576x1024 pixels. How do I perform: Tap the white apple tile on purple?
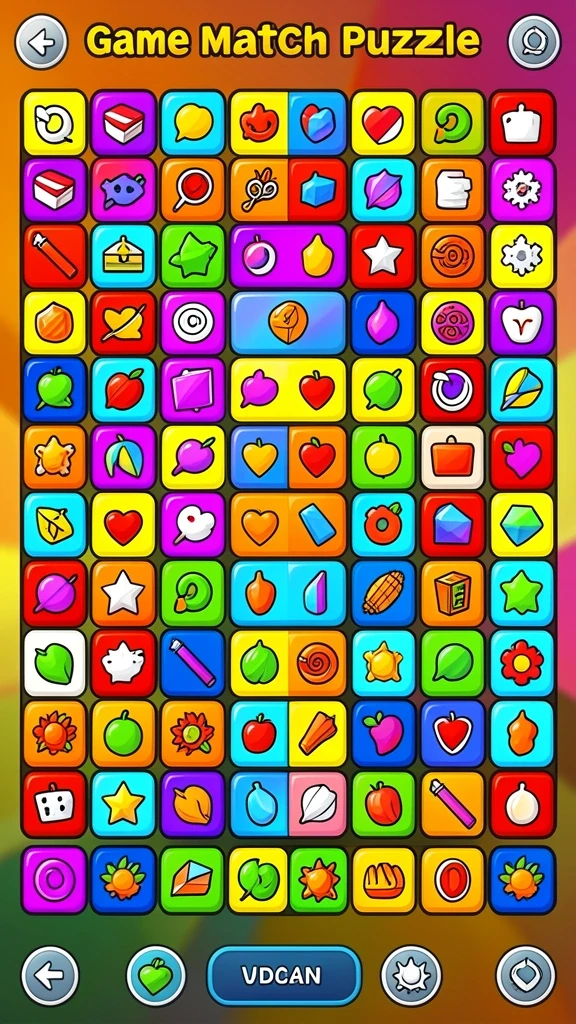click(522, 324)
